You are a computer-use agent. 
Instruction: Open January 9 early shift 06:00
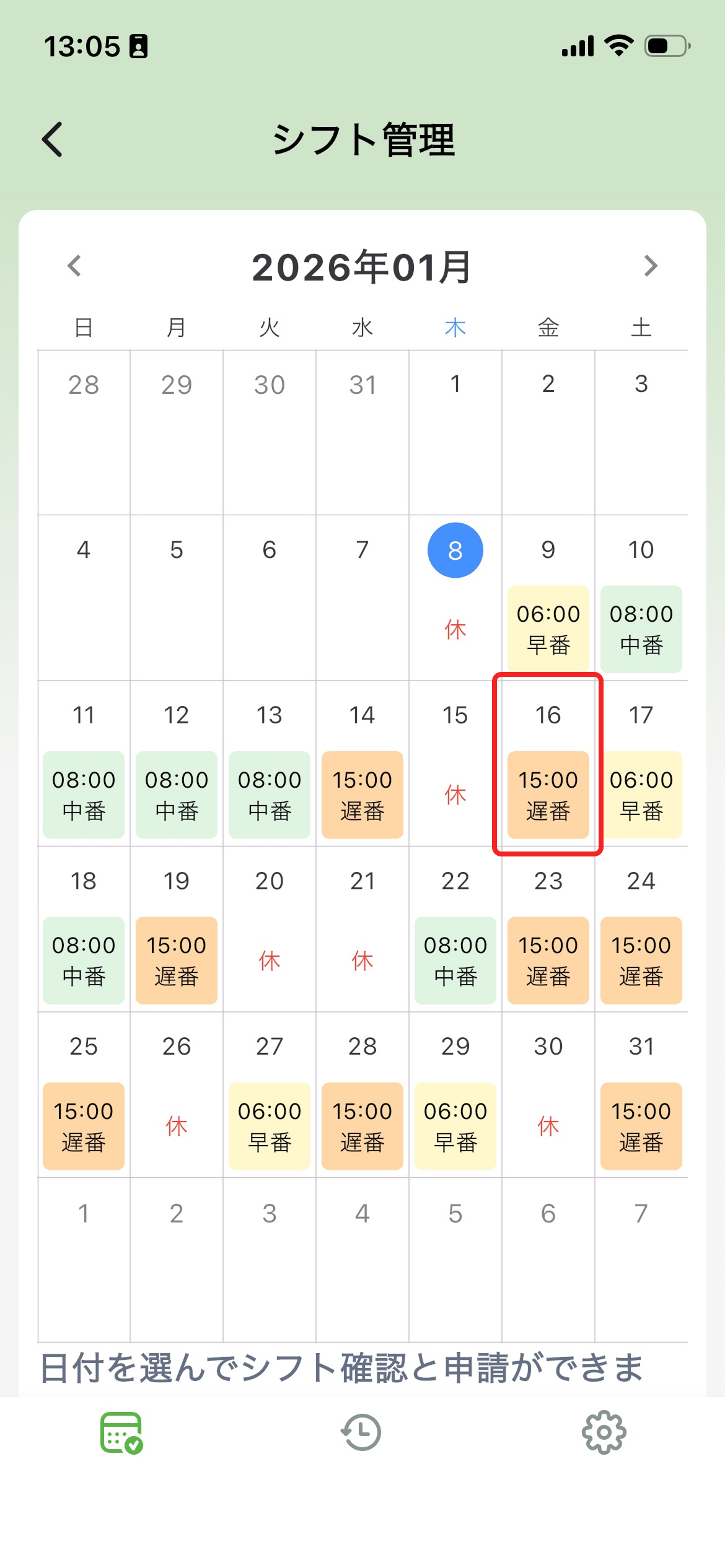click(x=548, y=629)
